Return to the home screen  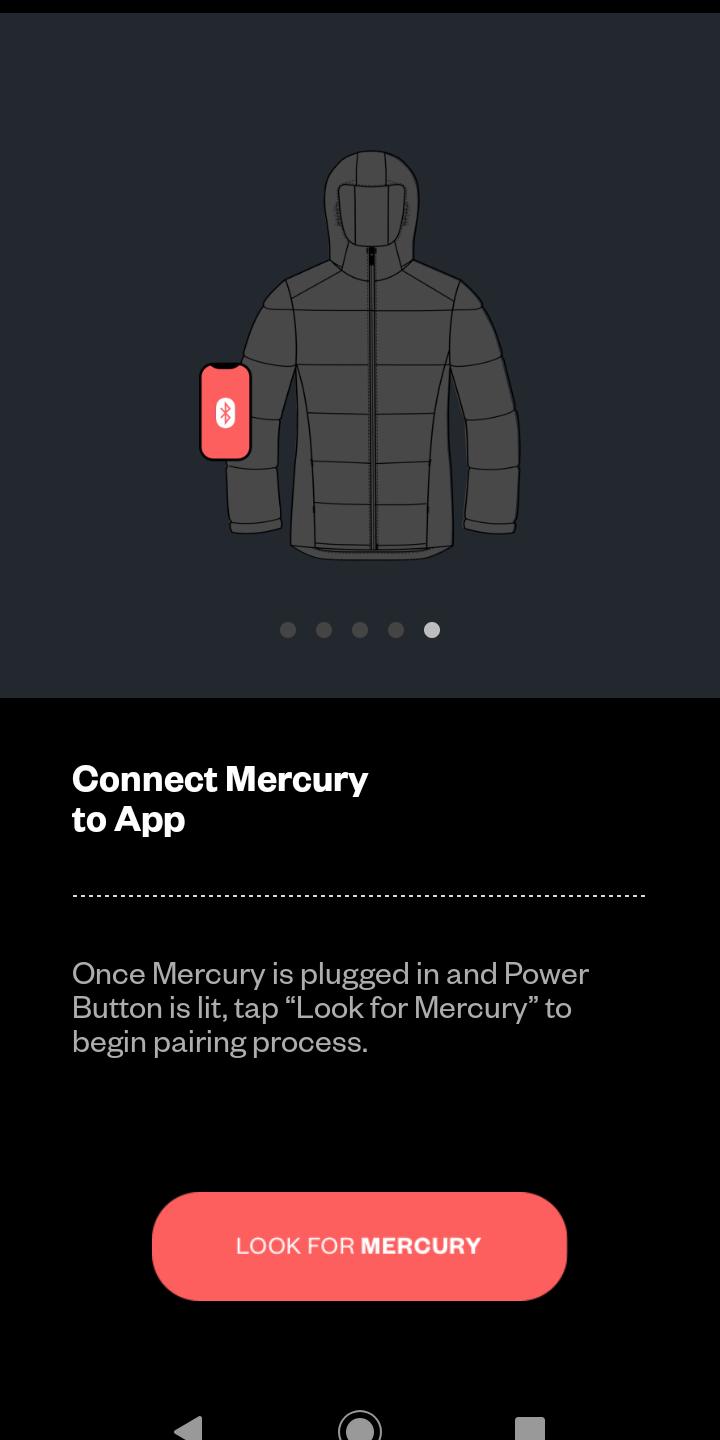360,1427
